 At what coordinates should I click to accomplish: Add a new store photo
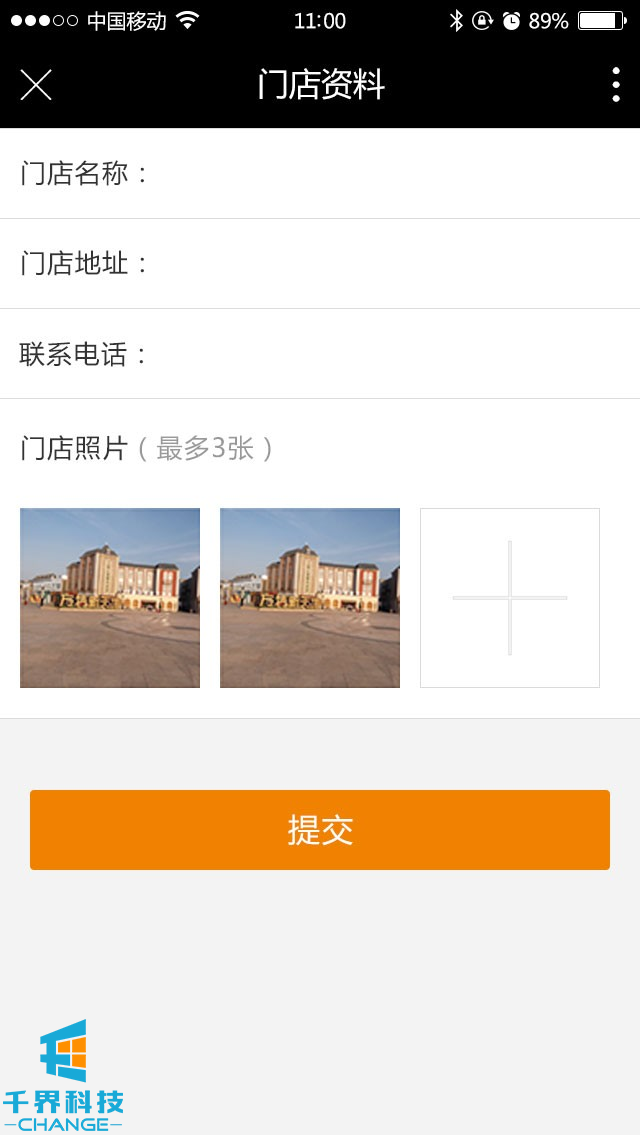coord(510,598)
